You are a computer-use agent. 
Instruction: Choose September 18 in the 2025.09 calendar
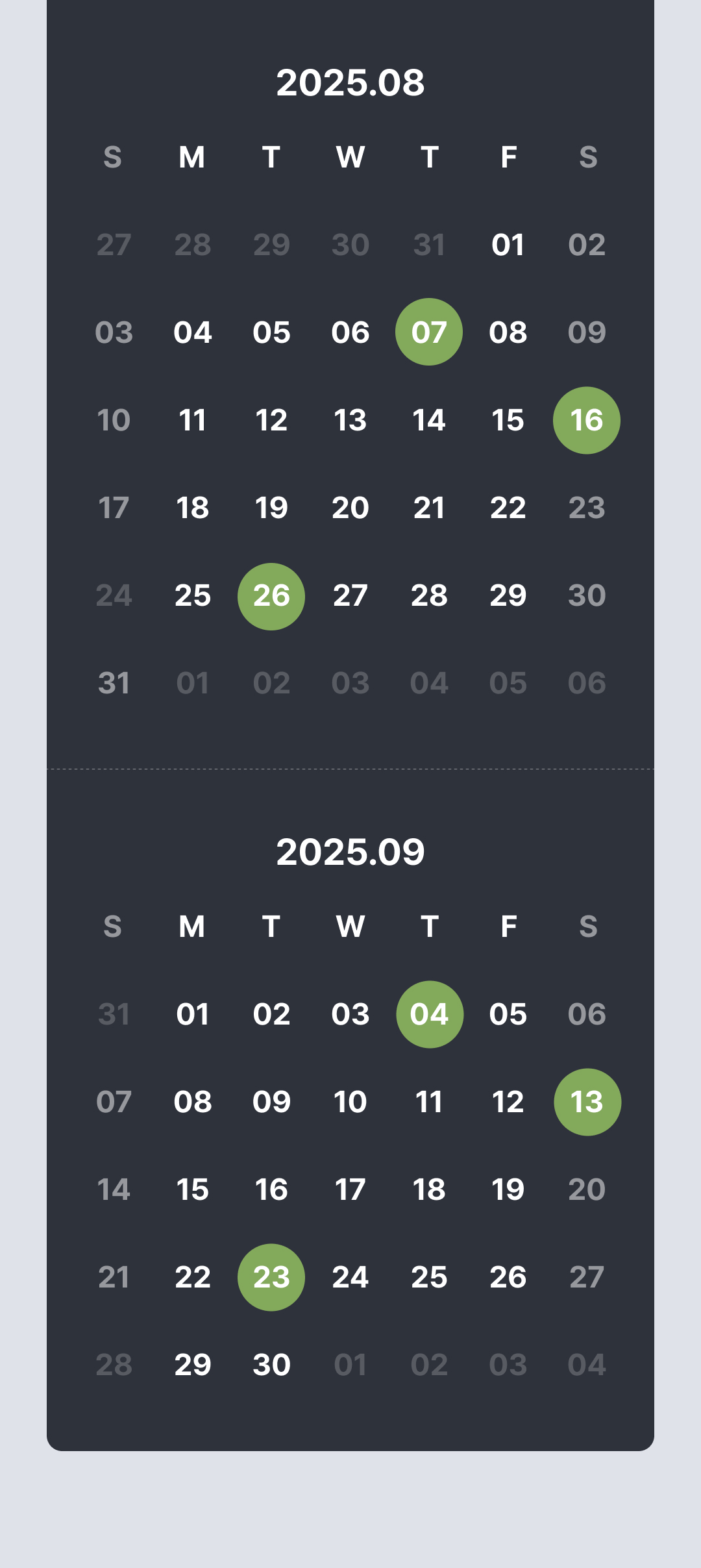(429, 1189)
